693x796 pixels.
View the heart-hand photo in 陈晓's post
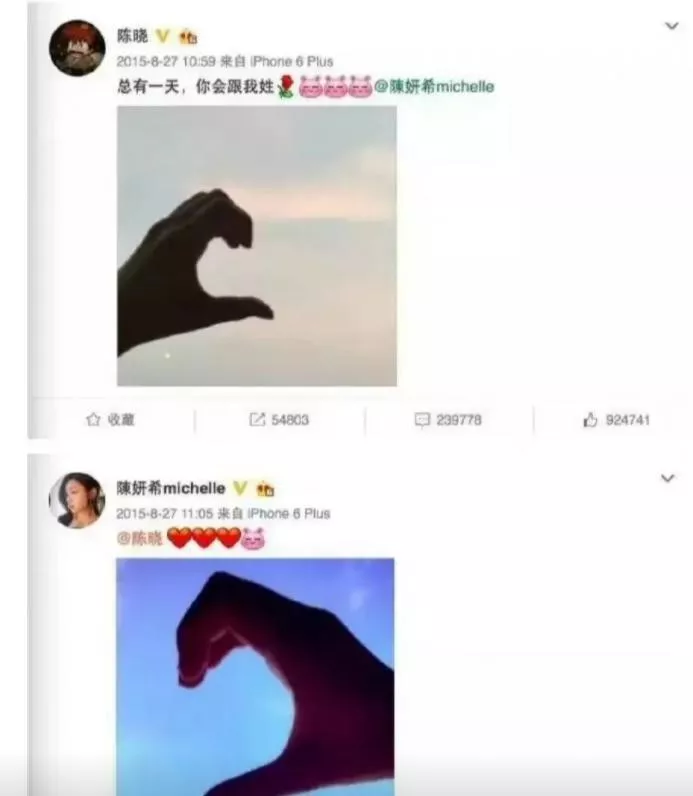click(x=256, y=245)
